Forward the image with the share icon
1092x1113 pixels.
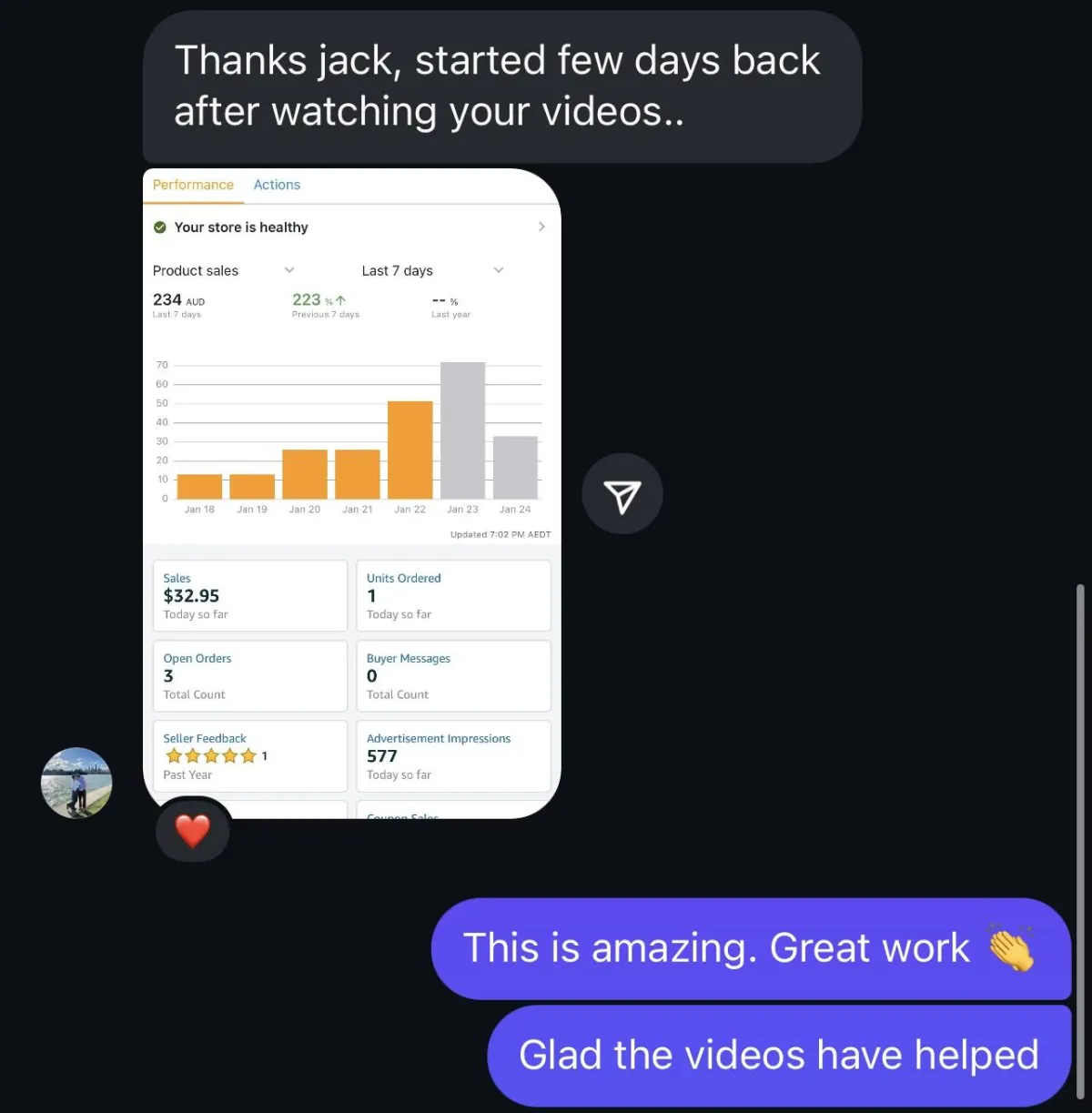pos(622,494)
